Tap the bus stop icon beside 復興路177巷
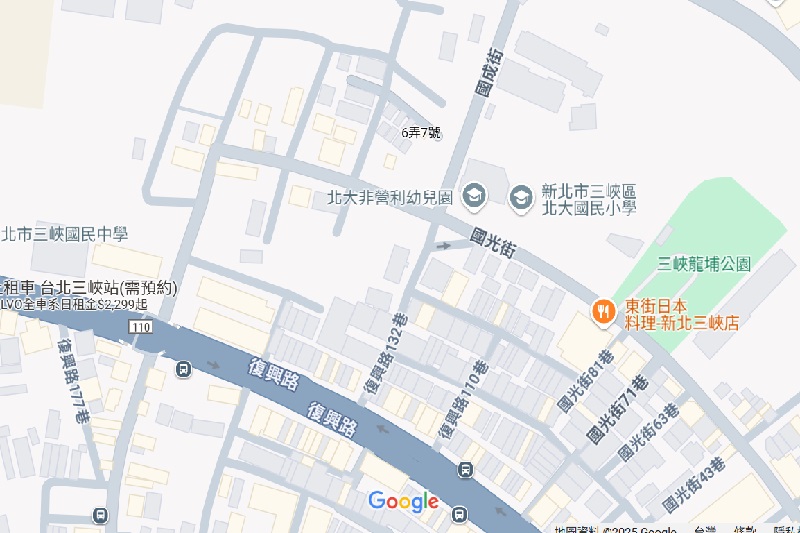The height and width of the screenshot is (533, 800). (x=183, y=369)
